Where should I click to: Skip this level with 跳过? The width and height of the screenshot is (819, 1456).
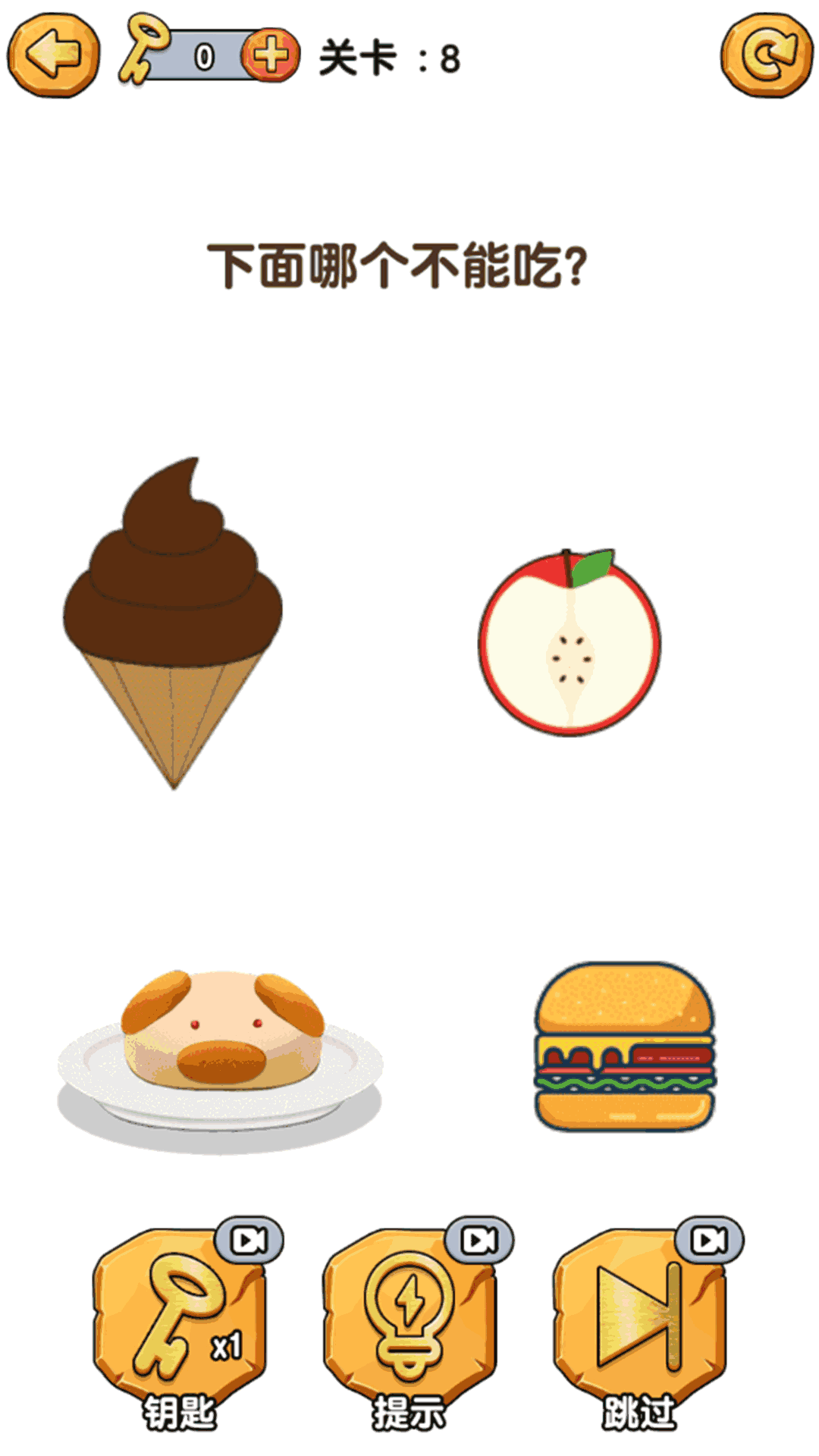pyautogui.click(x=639, y=1319)
